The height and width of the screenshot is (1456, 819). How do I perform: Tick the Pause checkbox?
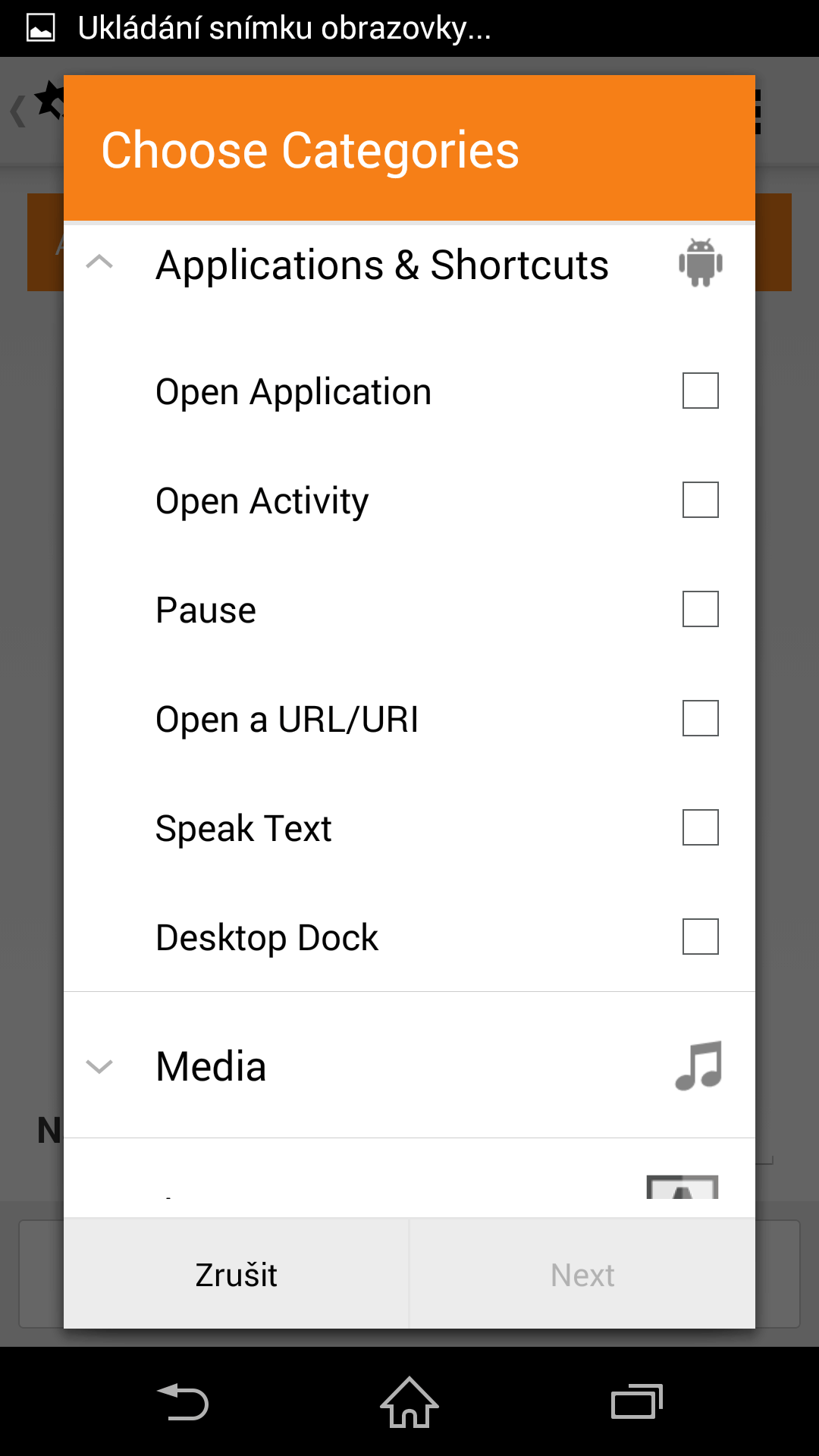pyautogui.click(x=700, y=609)
